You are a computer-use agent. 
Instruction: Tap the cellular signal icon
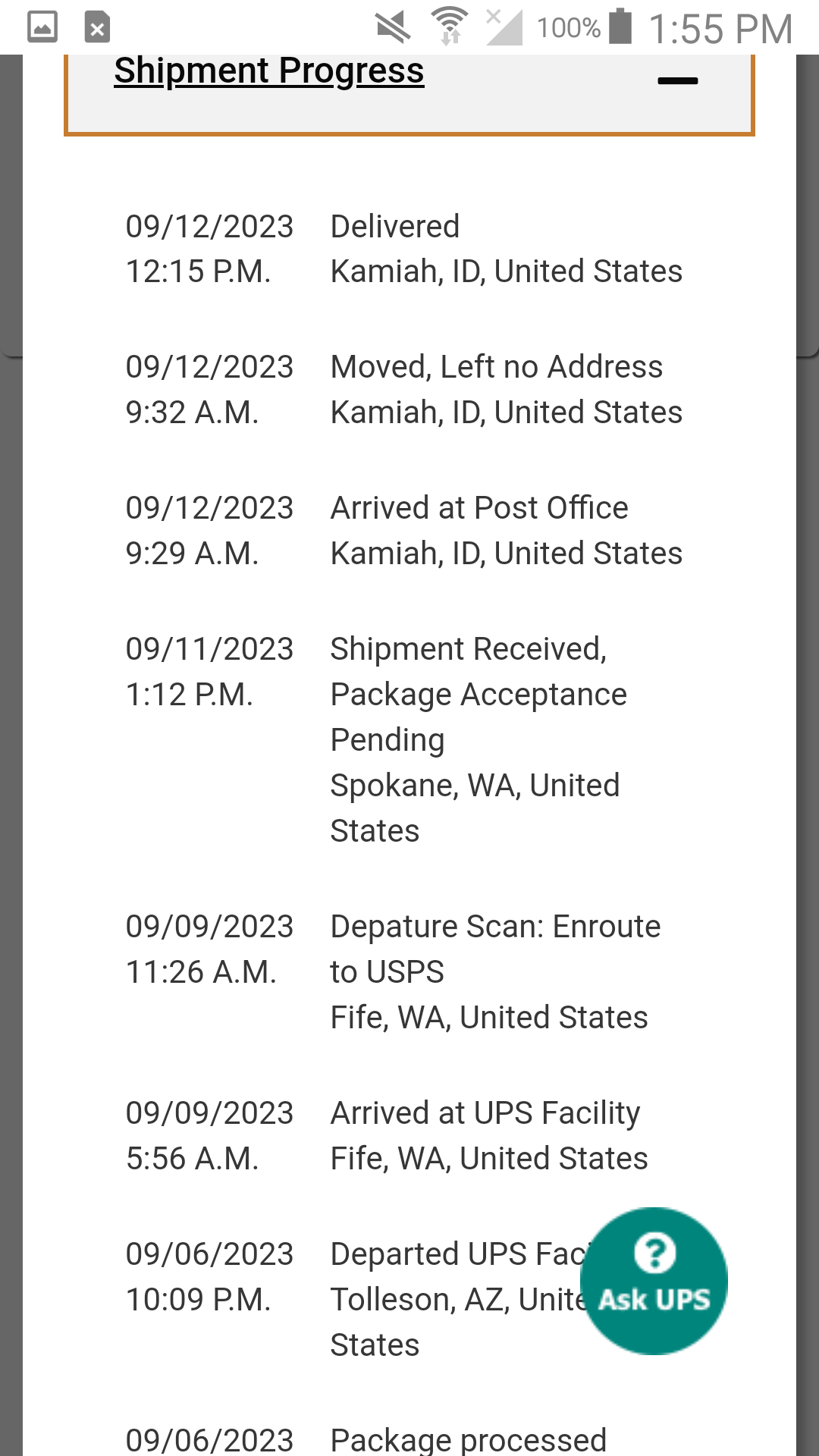pos(507,27)
